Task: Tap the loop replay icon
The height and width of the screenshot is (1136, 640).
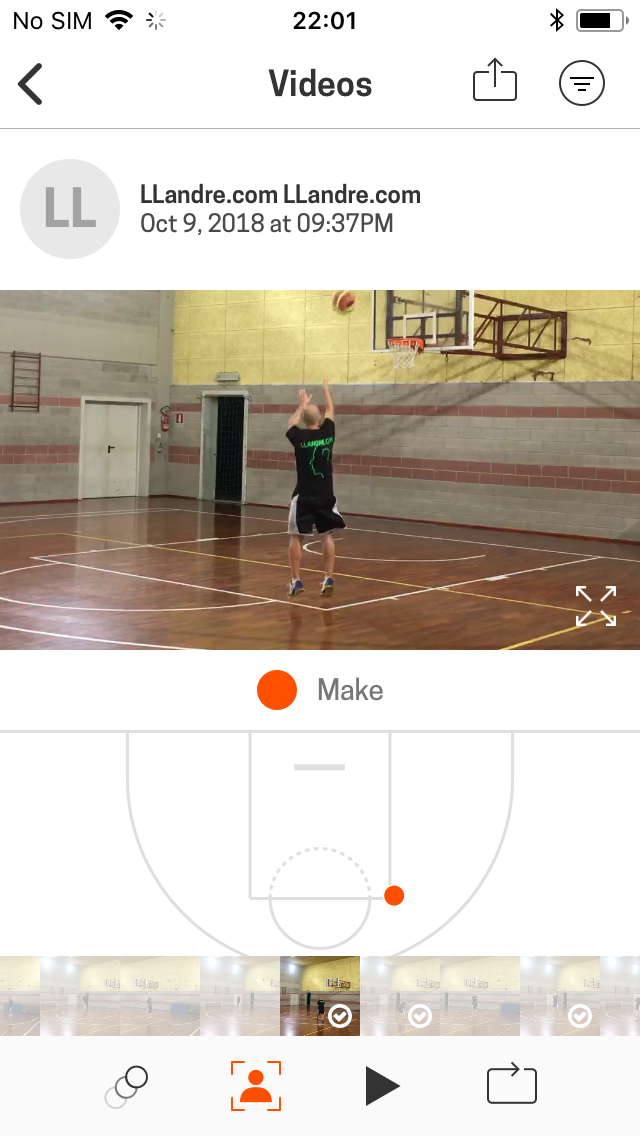Action: [x=512, y=1085]
